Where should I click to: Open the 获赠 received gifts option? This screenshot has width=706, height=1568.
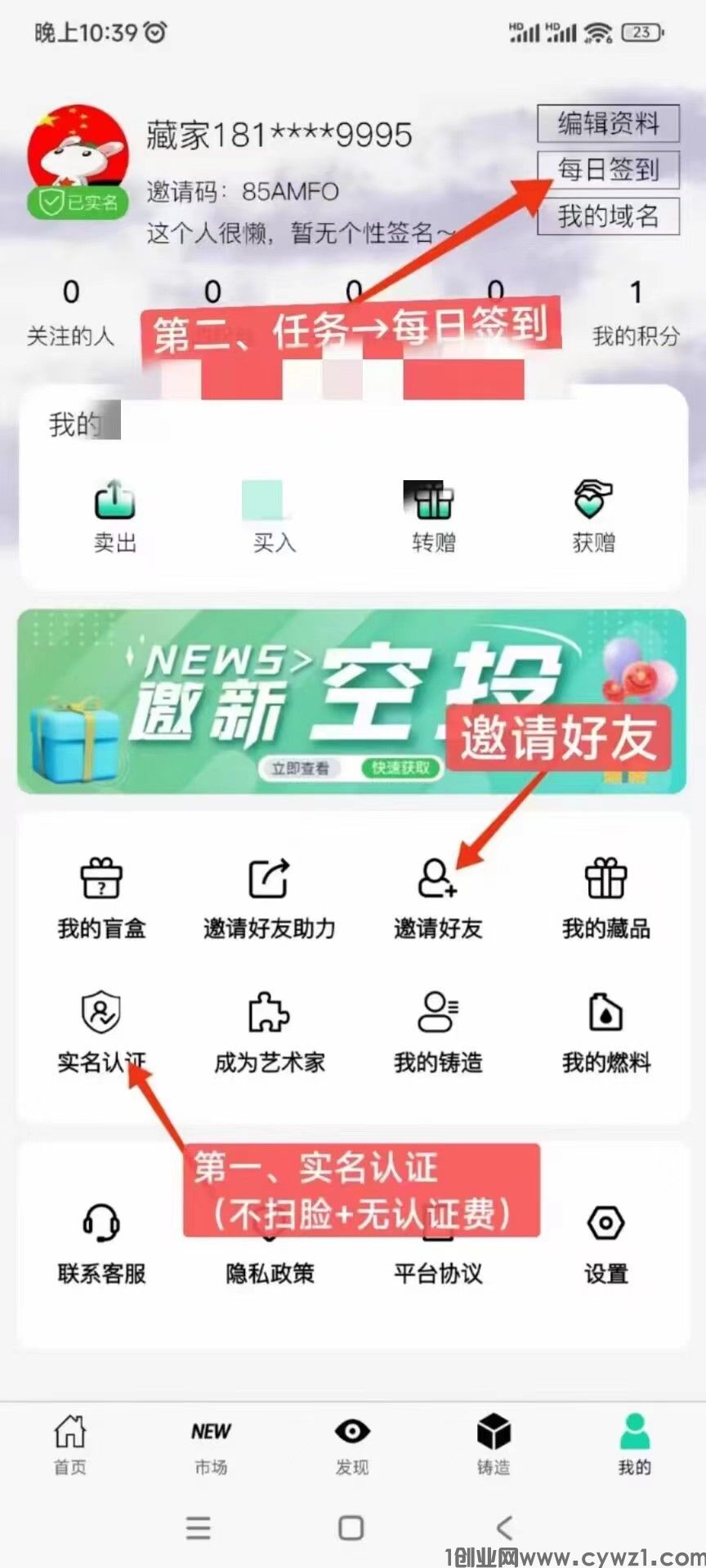(593, 516)
